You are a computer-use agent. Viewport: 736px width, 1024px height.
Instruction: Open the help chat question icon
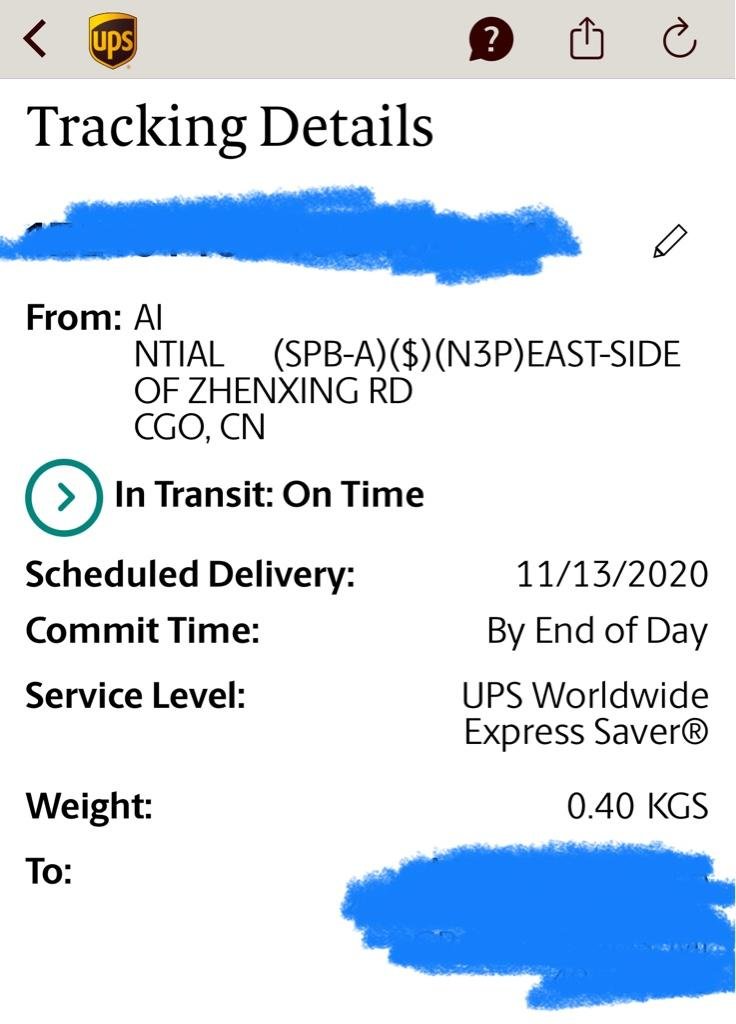[491, 40]
